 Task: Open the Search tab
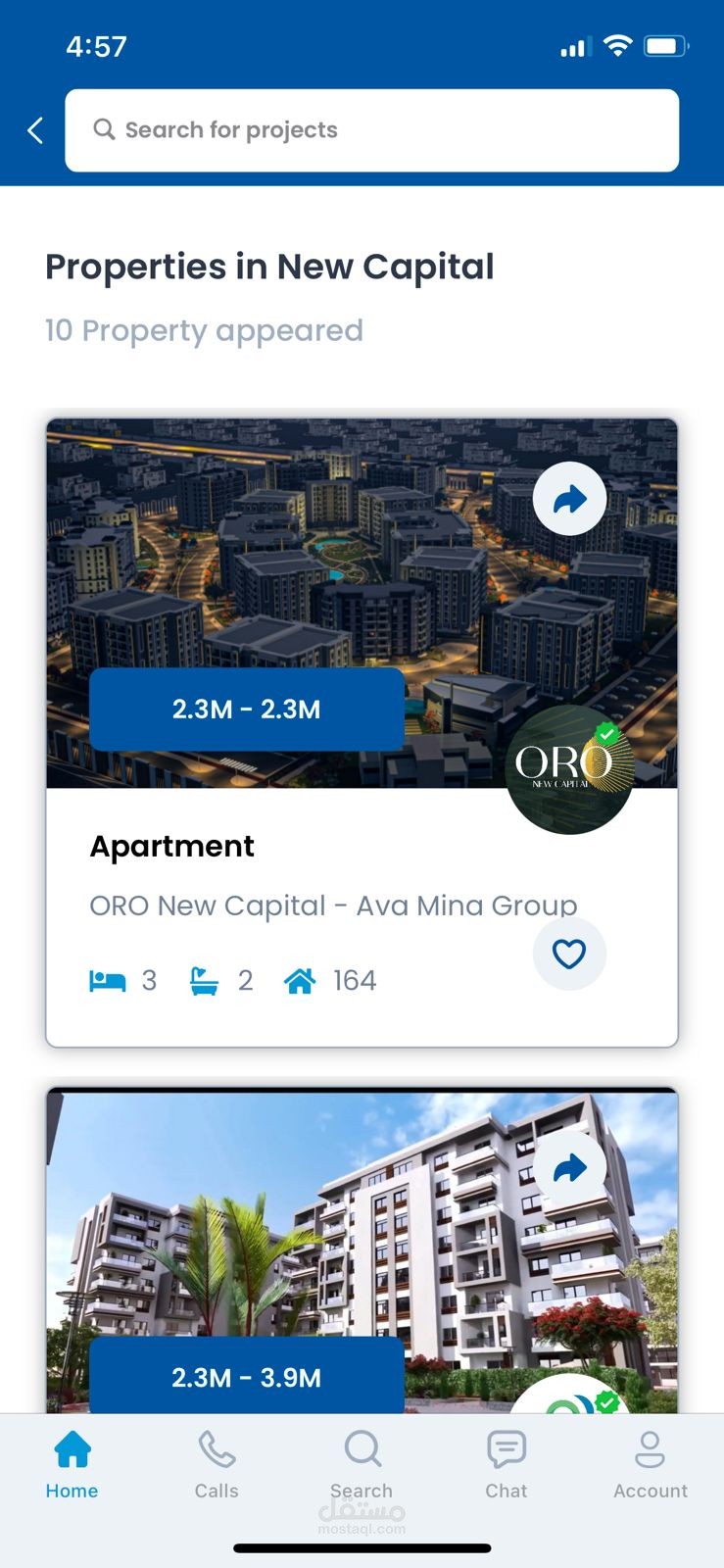point(362,1465)
